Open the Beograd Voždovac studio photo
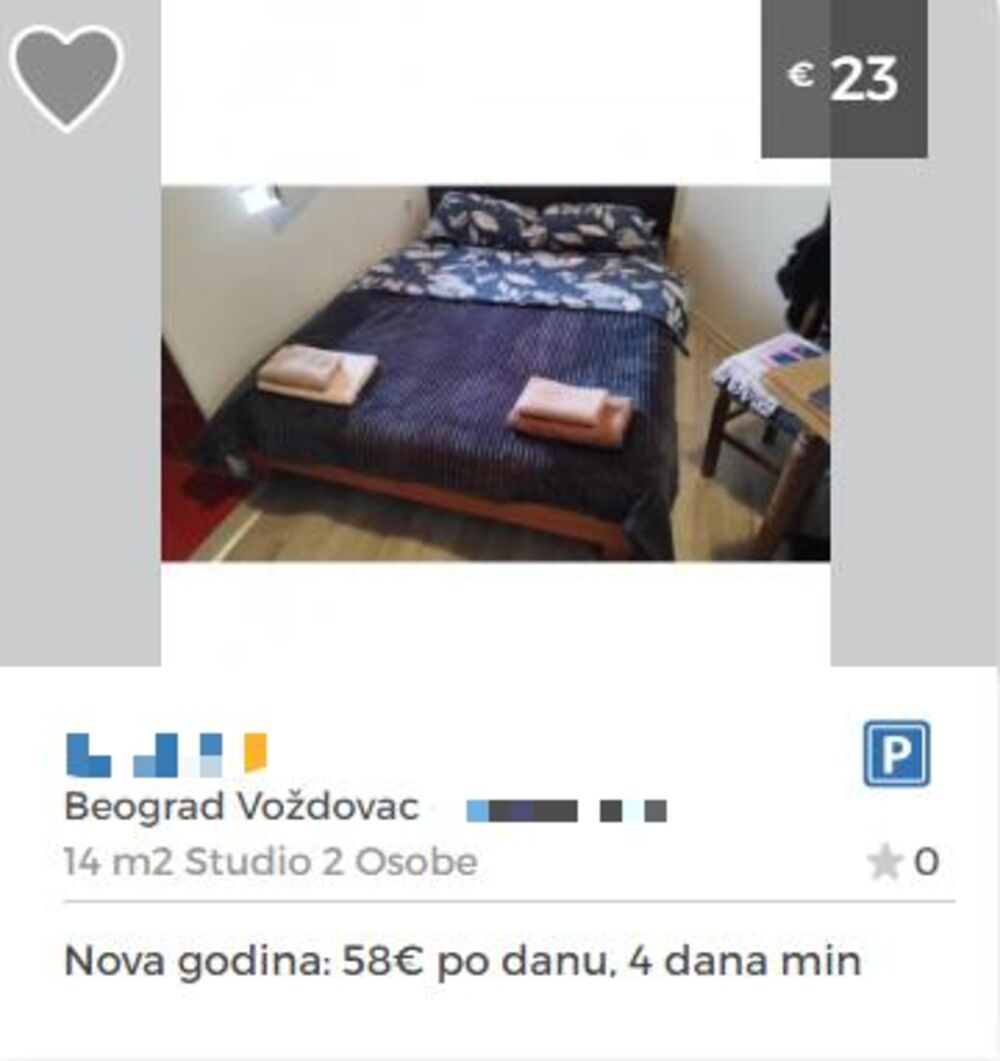Screen dimensions: 1000x1061 pos(495,372)
